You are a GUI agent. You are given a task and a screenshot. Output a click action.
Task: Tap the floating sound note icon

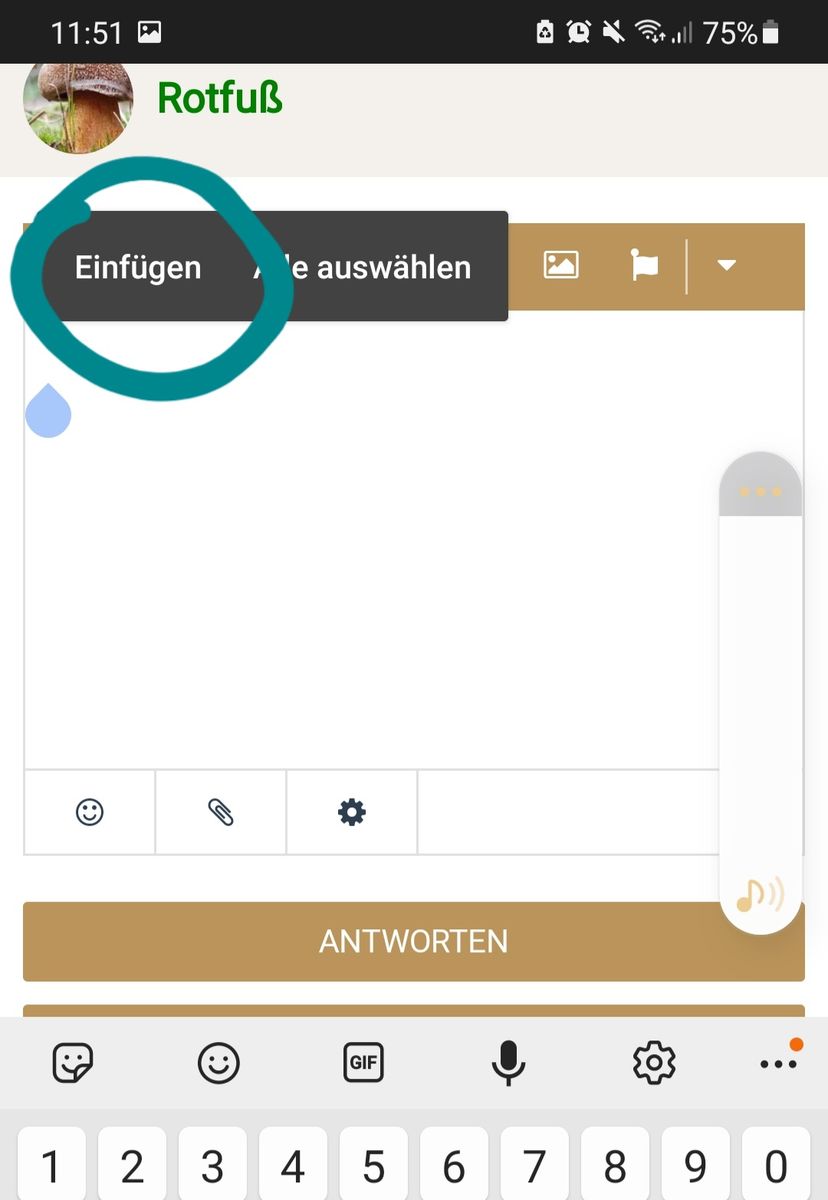[x=760, y=894]
